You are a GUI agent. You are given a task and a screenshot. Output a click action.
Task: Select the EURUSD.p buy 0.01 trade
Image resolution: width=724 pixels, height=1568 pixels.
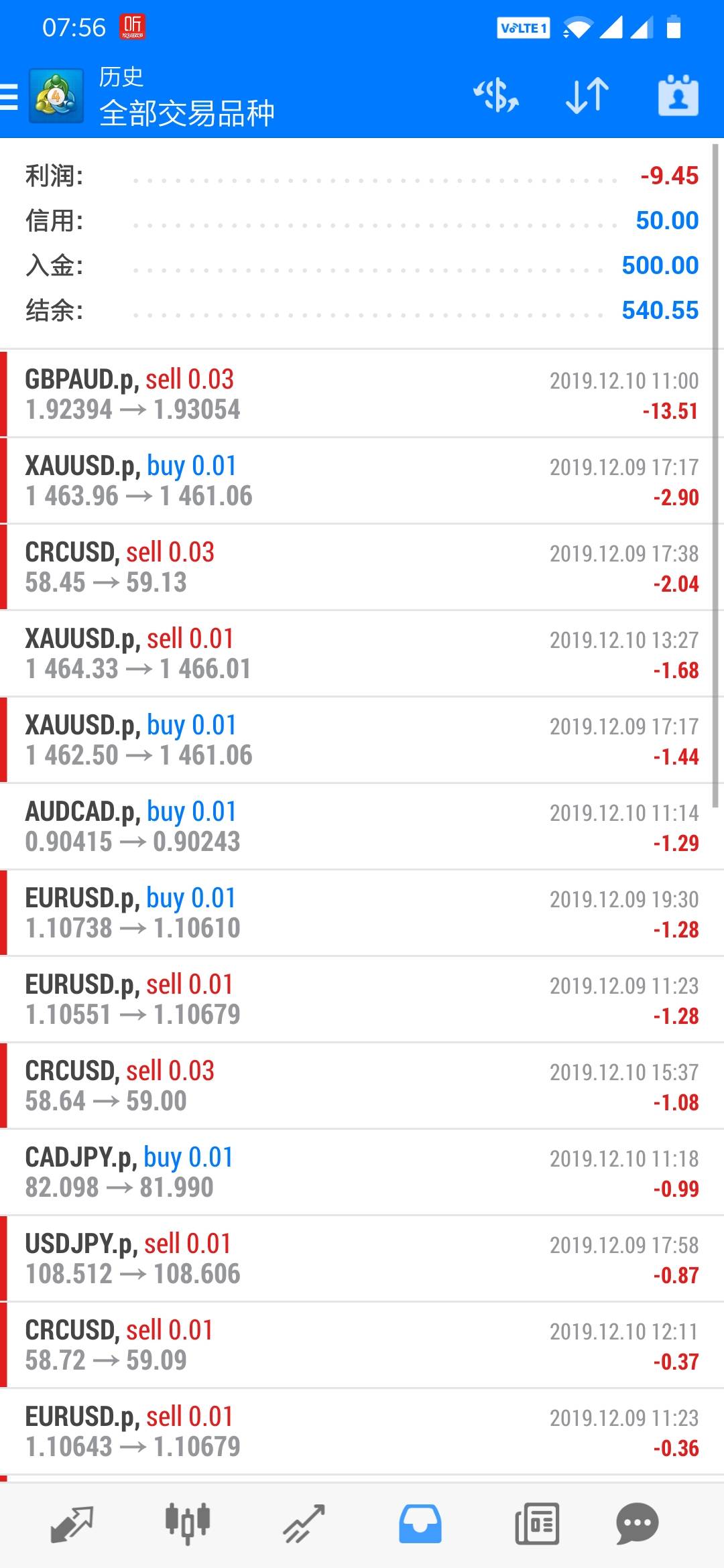[362, 913]
